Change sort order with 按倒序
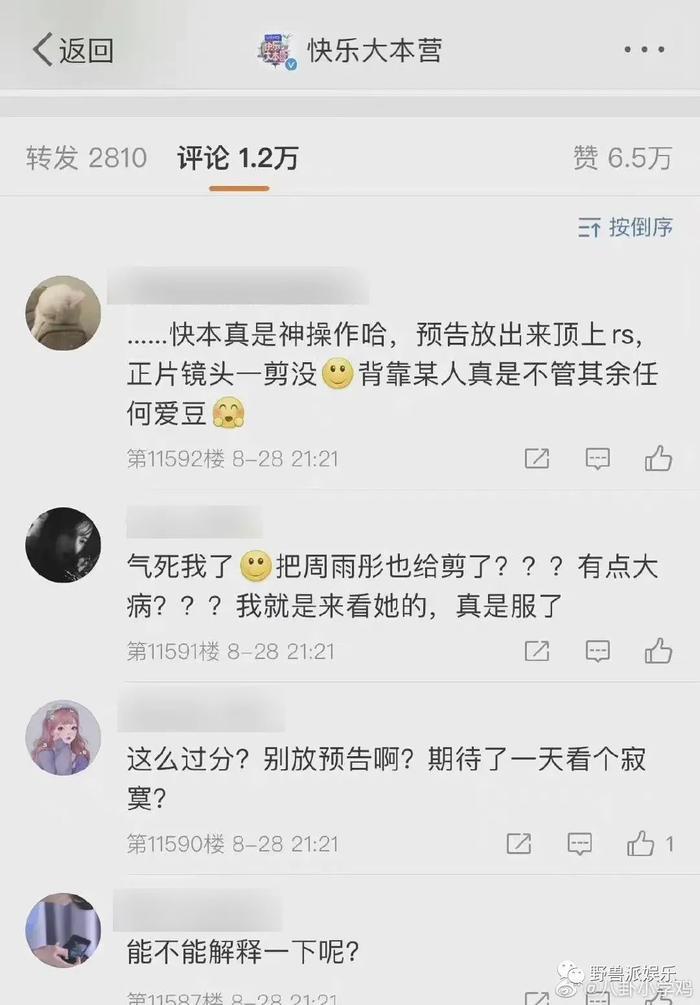This screenshot has height=1005, width=700. [626, 227]
